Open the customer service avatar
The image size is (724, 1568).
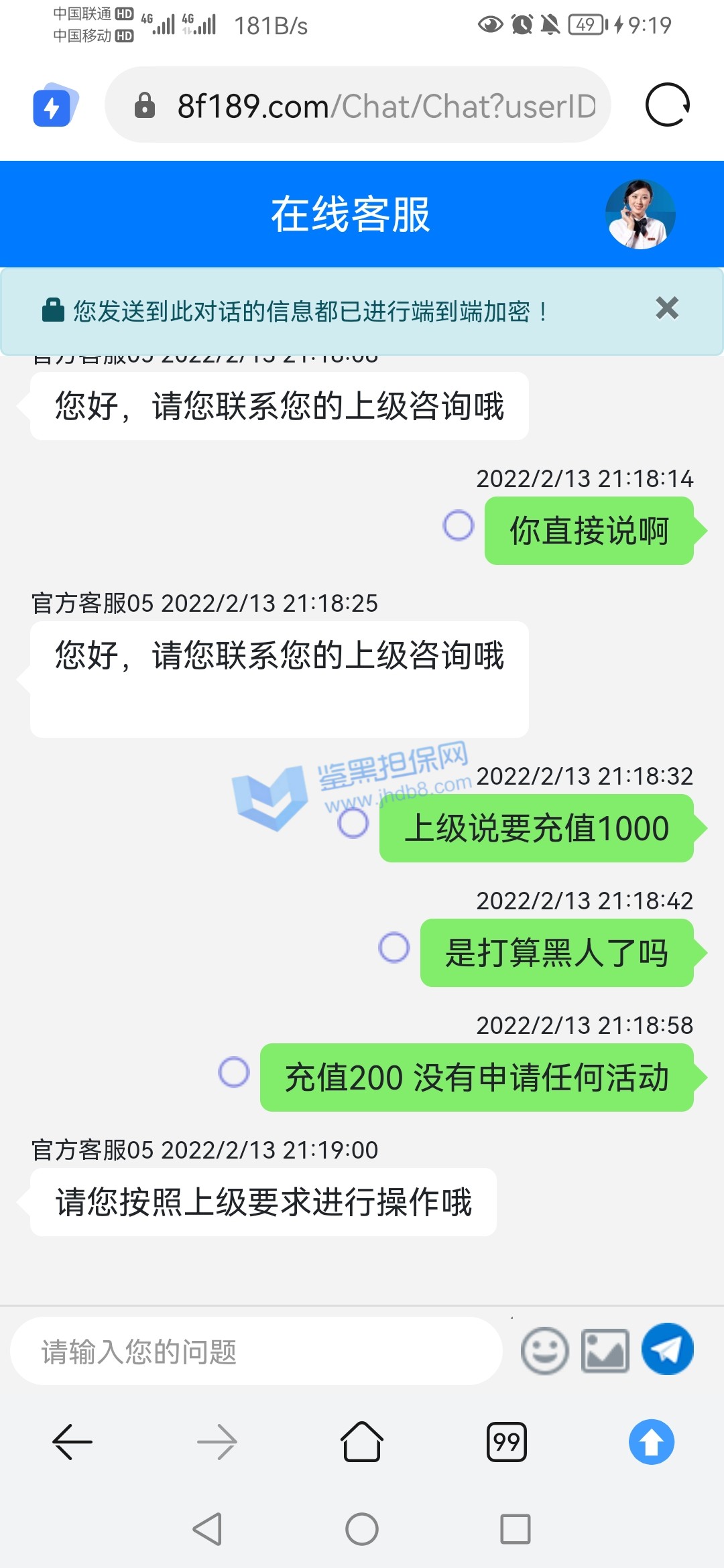point(640,214)
